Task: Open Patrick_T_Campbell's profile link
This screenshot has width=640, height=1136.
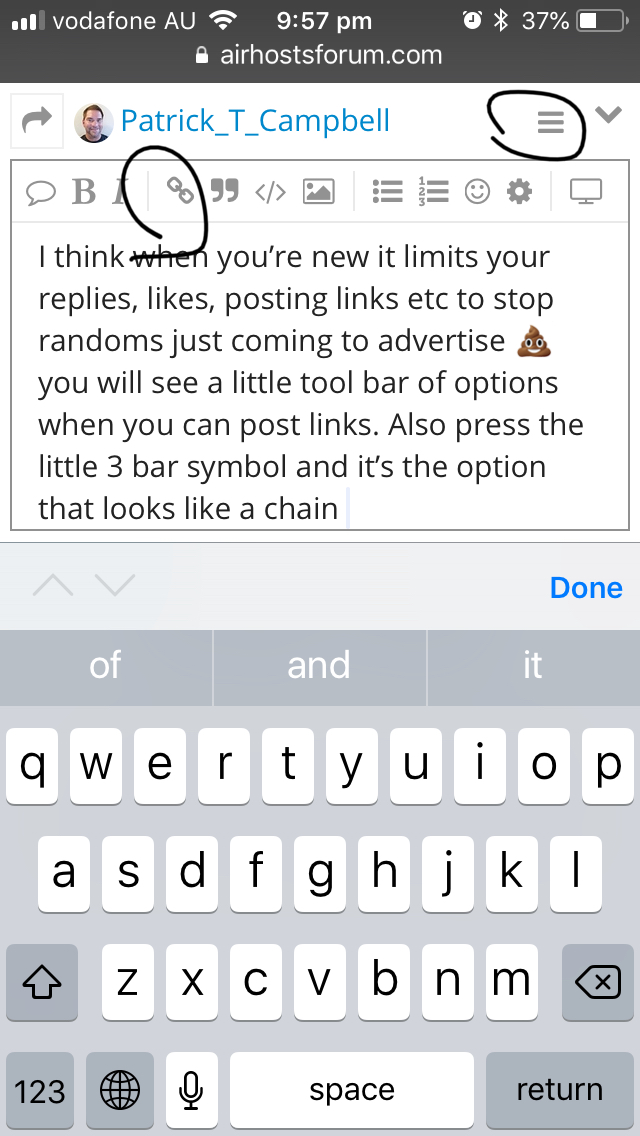Action: tap(255, 120)
